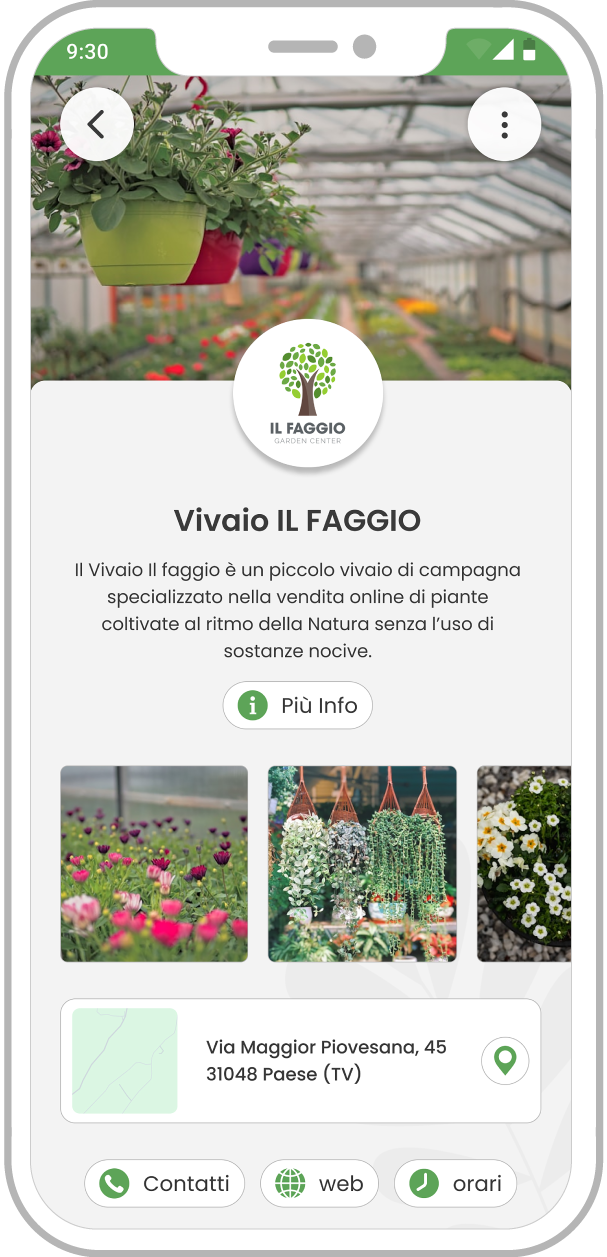Image resolution: width=607 pixels, height=1257 pixels.
Task: Go back using the arrow button
Action: (x=97, y=125)
